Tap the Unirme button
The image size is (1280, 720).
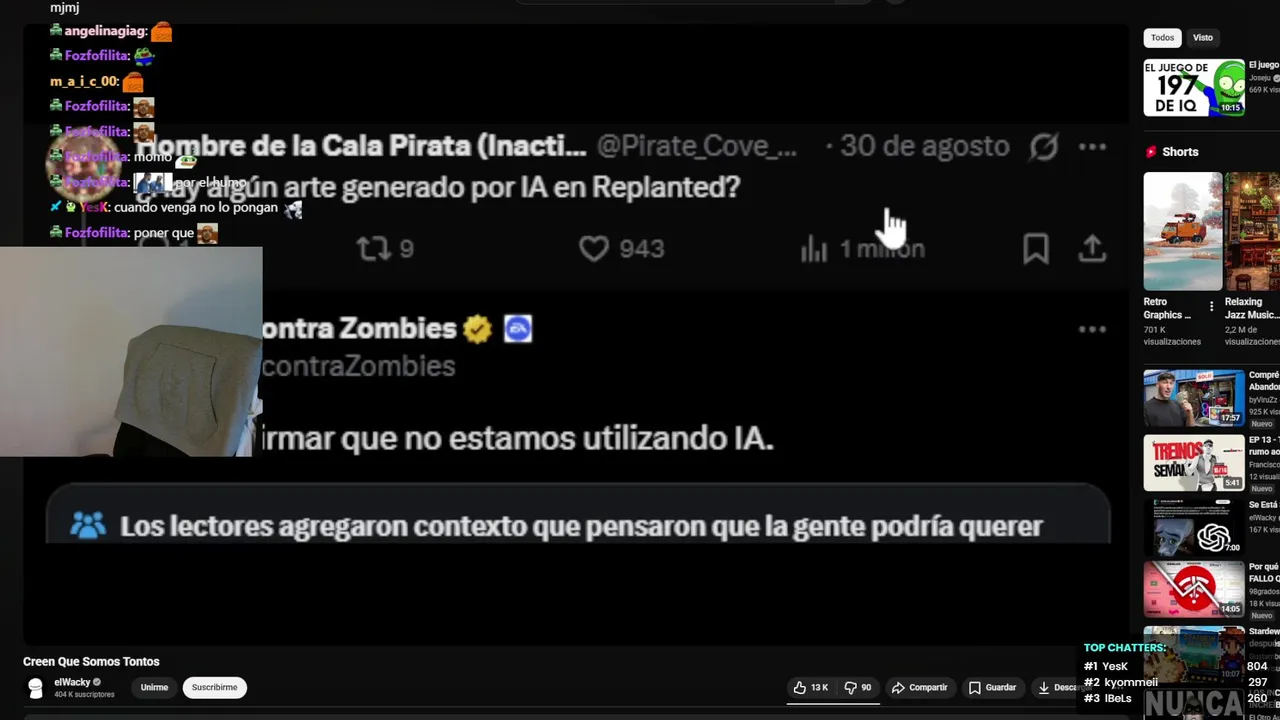click(x=154, y=688)
